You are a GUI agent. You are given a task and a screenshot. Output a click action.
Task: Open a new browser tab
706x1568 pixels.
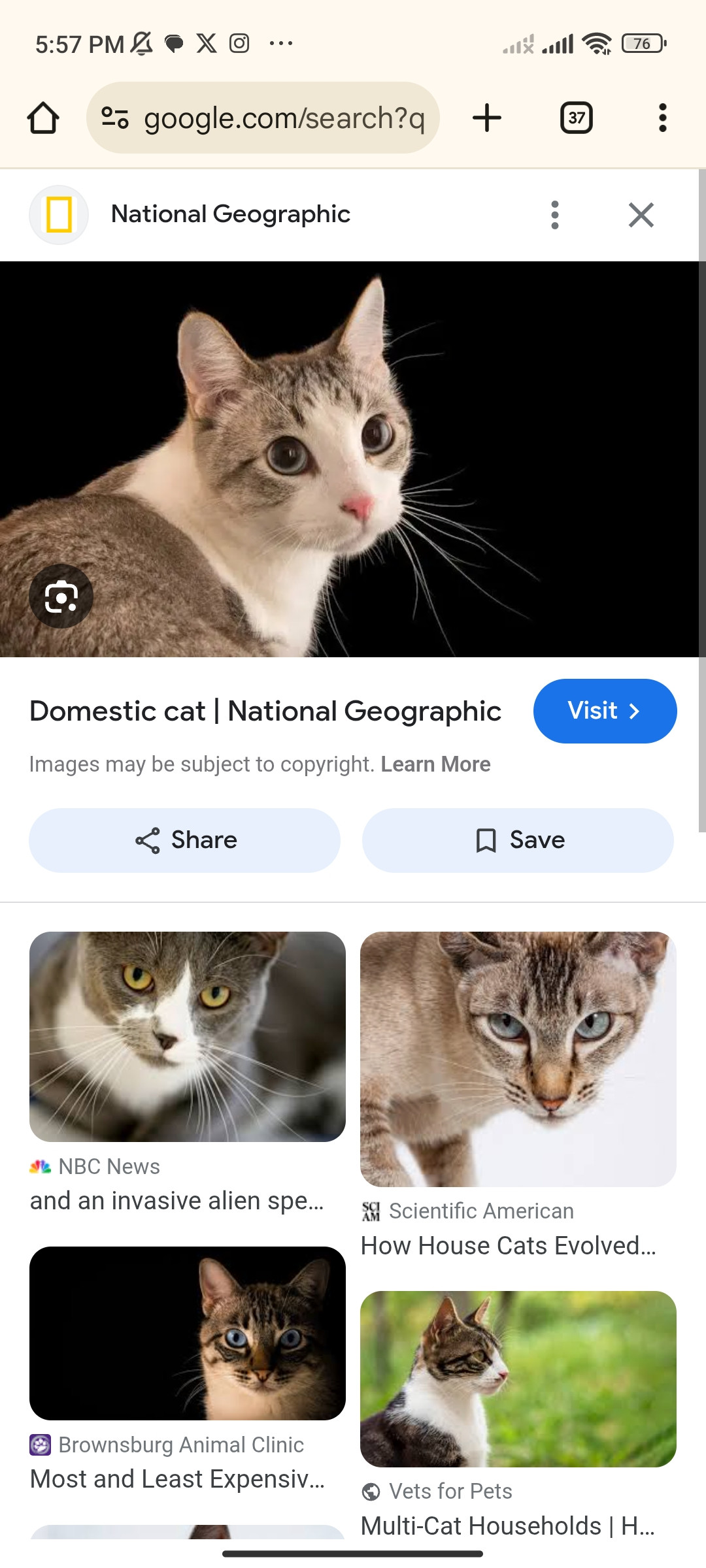click(x=487, y=118)
